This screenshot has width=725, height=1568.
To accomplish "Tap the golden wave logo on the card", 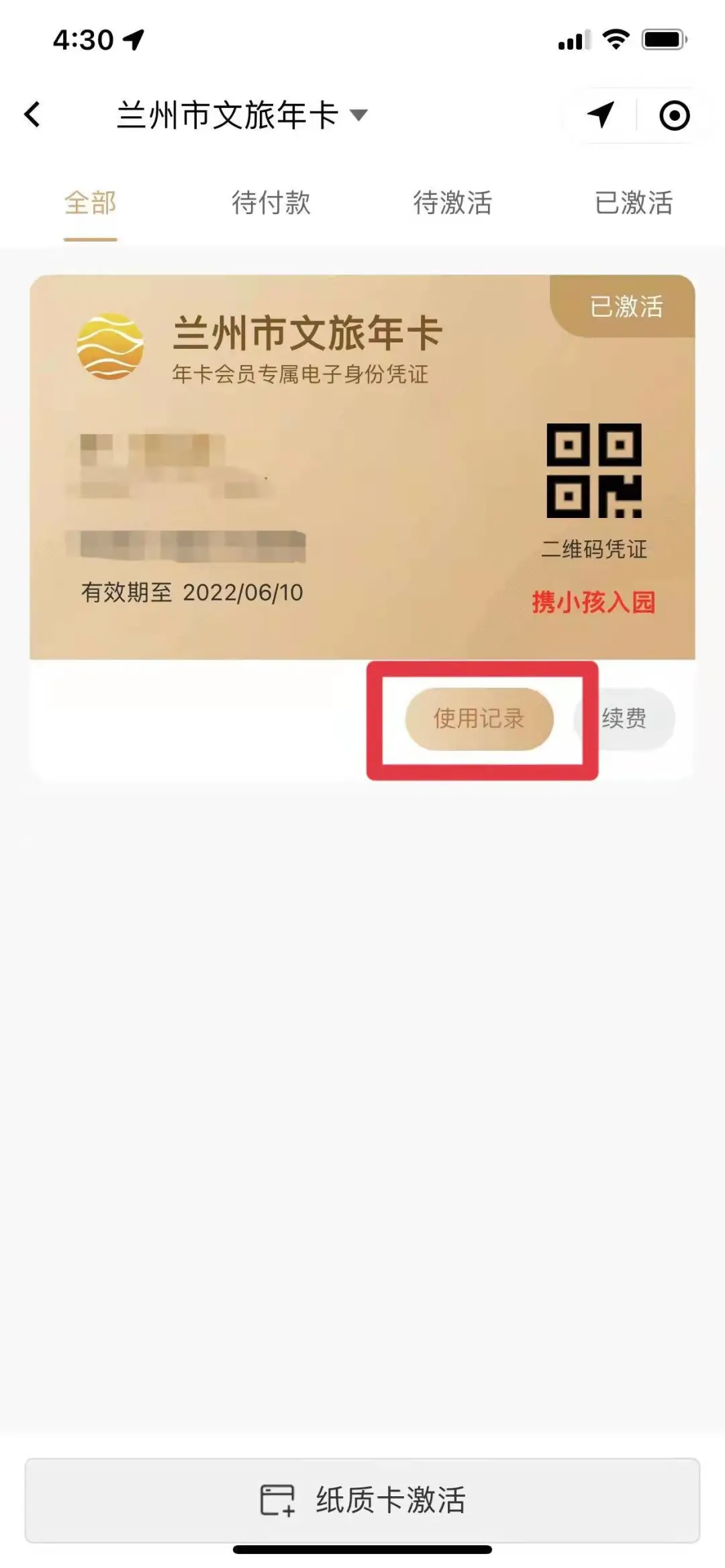I will pyautogui.click(x=109, y=346).
